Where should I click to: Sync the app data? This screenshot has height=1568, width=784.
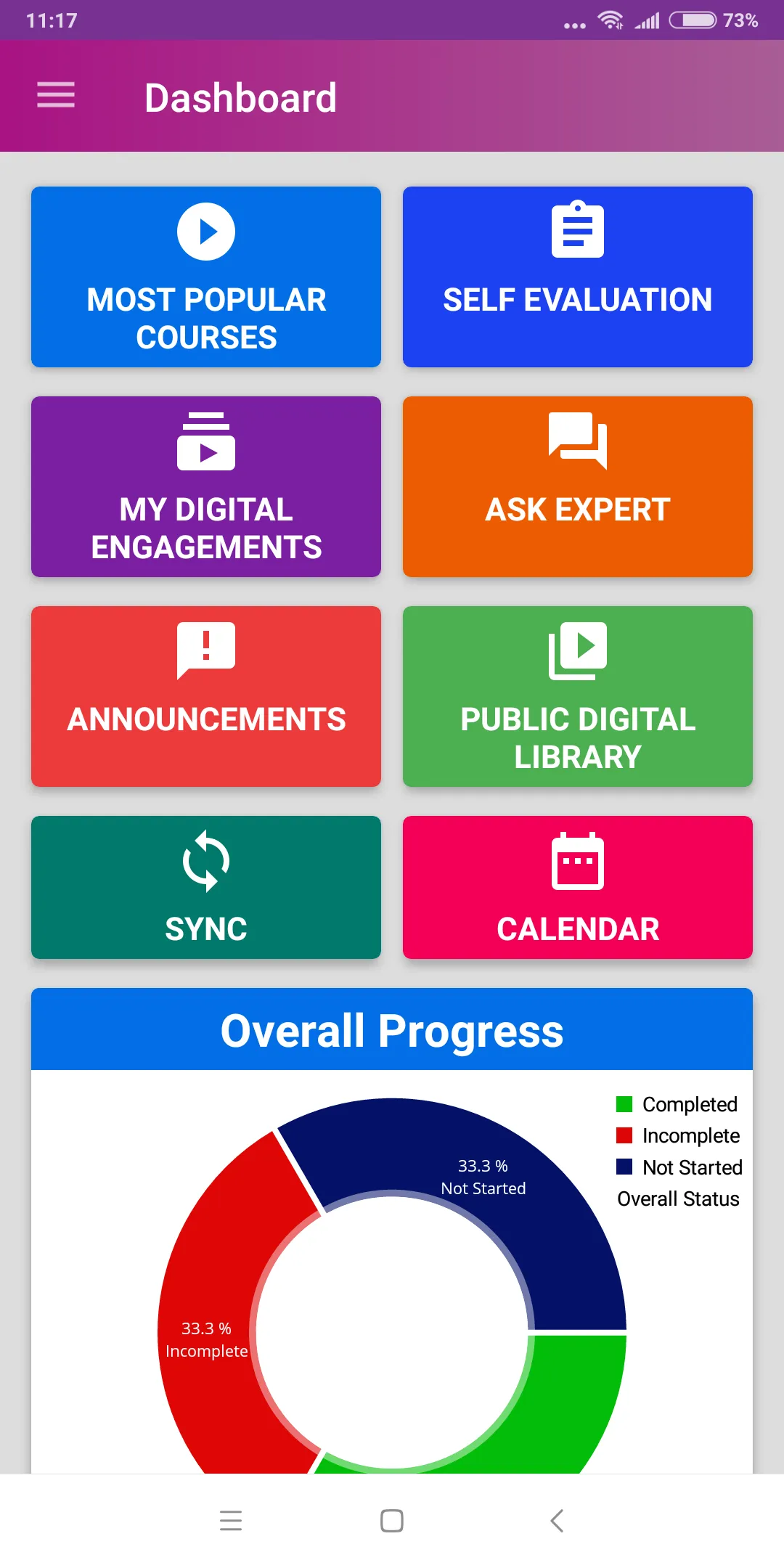[206, 887]
